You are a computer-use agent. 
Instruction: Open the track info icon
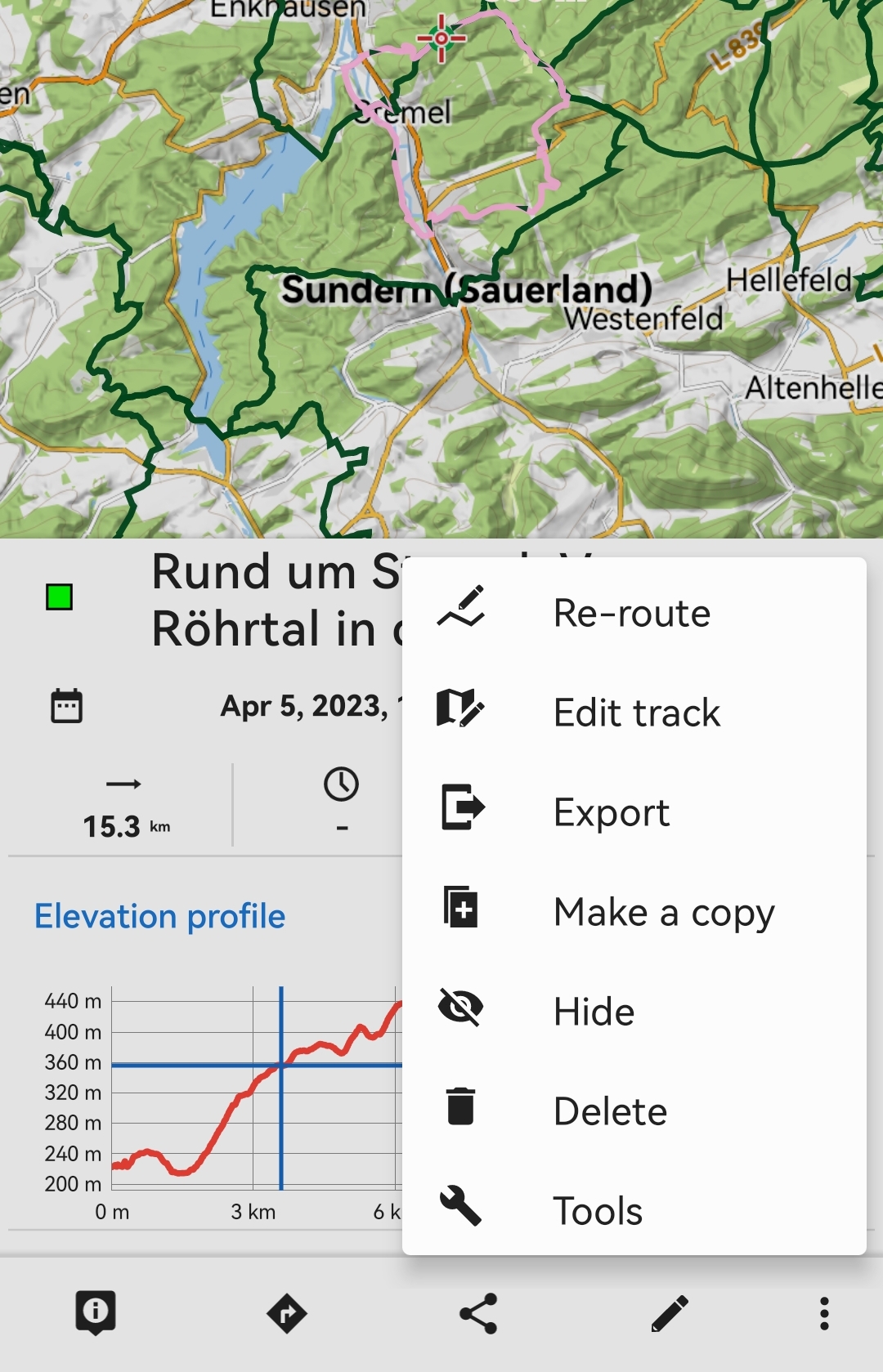coord(96,1313)
